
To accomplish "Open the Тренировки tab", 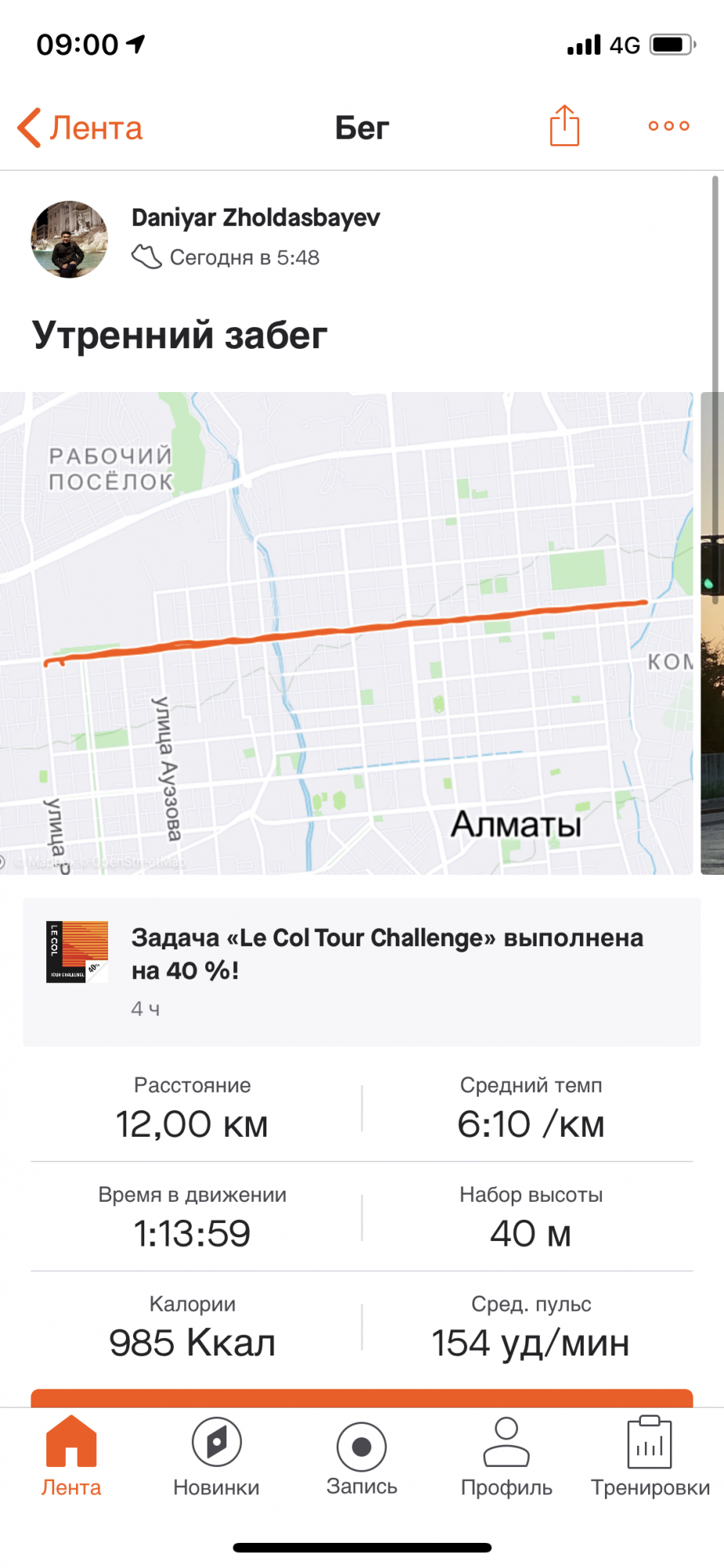I will tap(650, 1457).
